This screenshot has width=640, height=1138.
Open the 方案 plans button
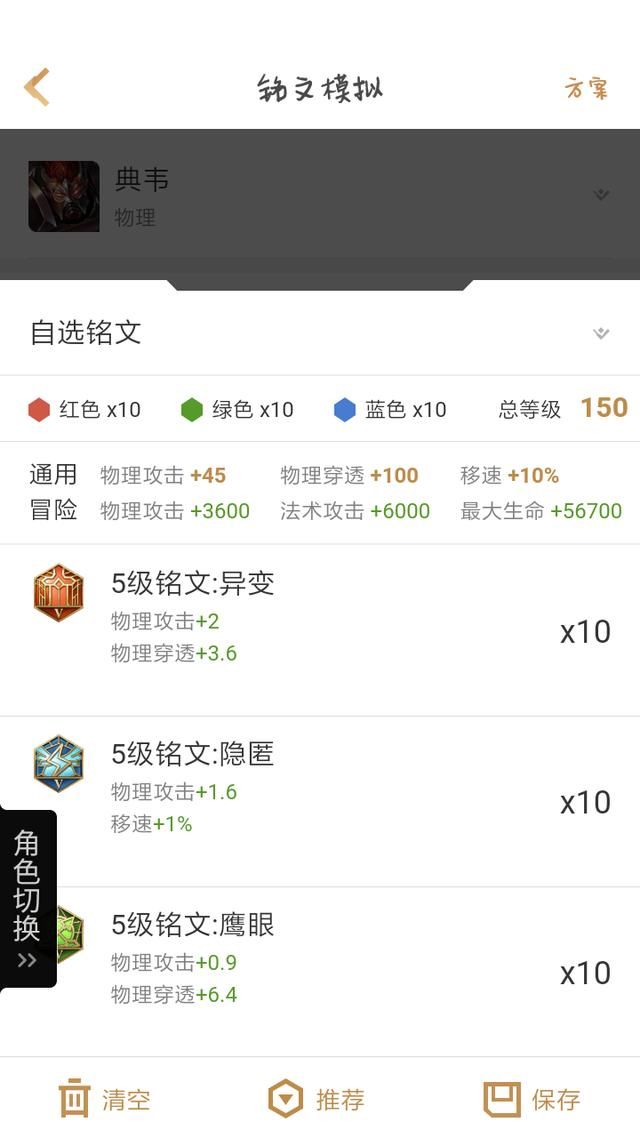[x=586, y=88]
